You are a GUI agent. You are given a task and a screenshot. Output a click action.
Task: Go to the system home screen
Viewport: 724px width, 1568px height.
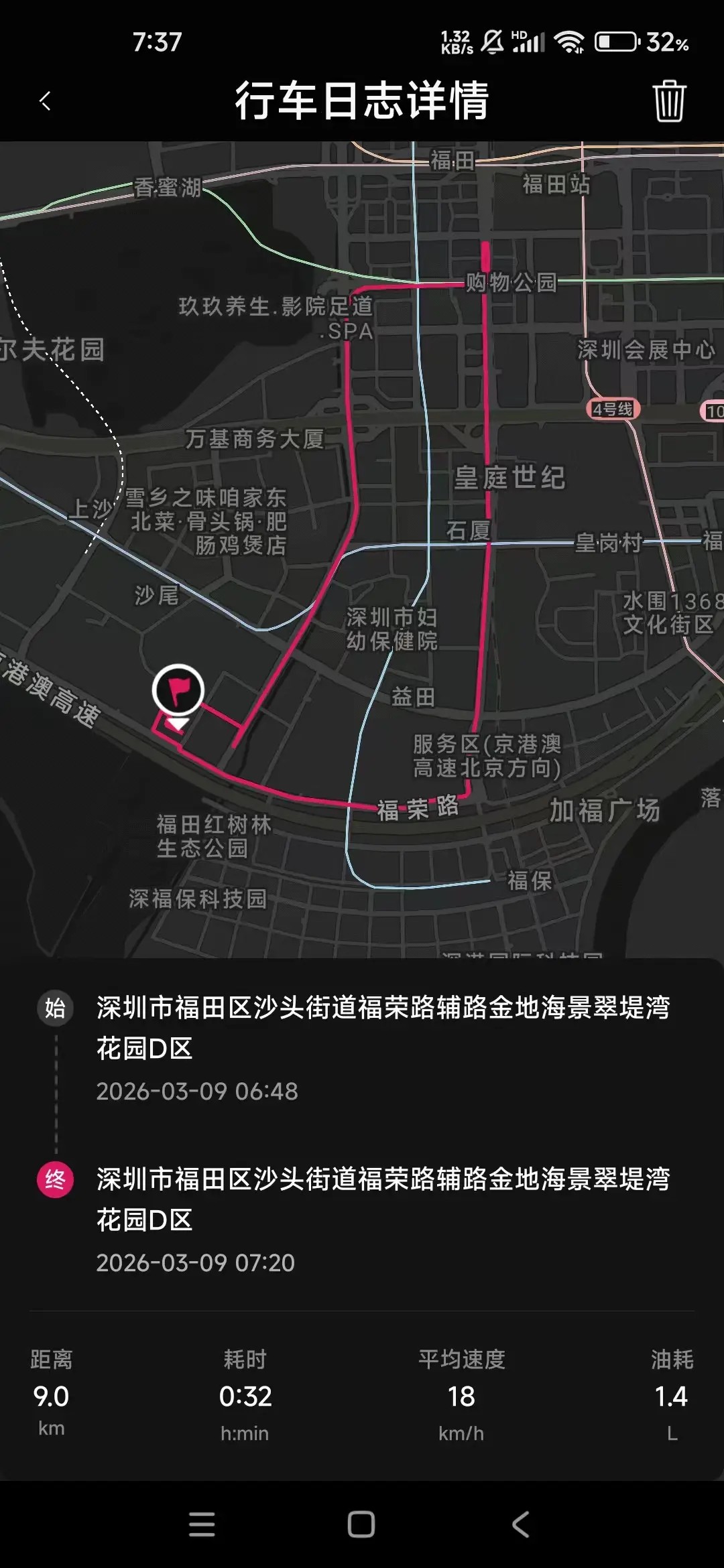[361, 1524]
